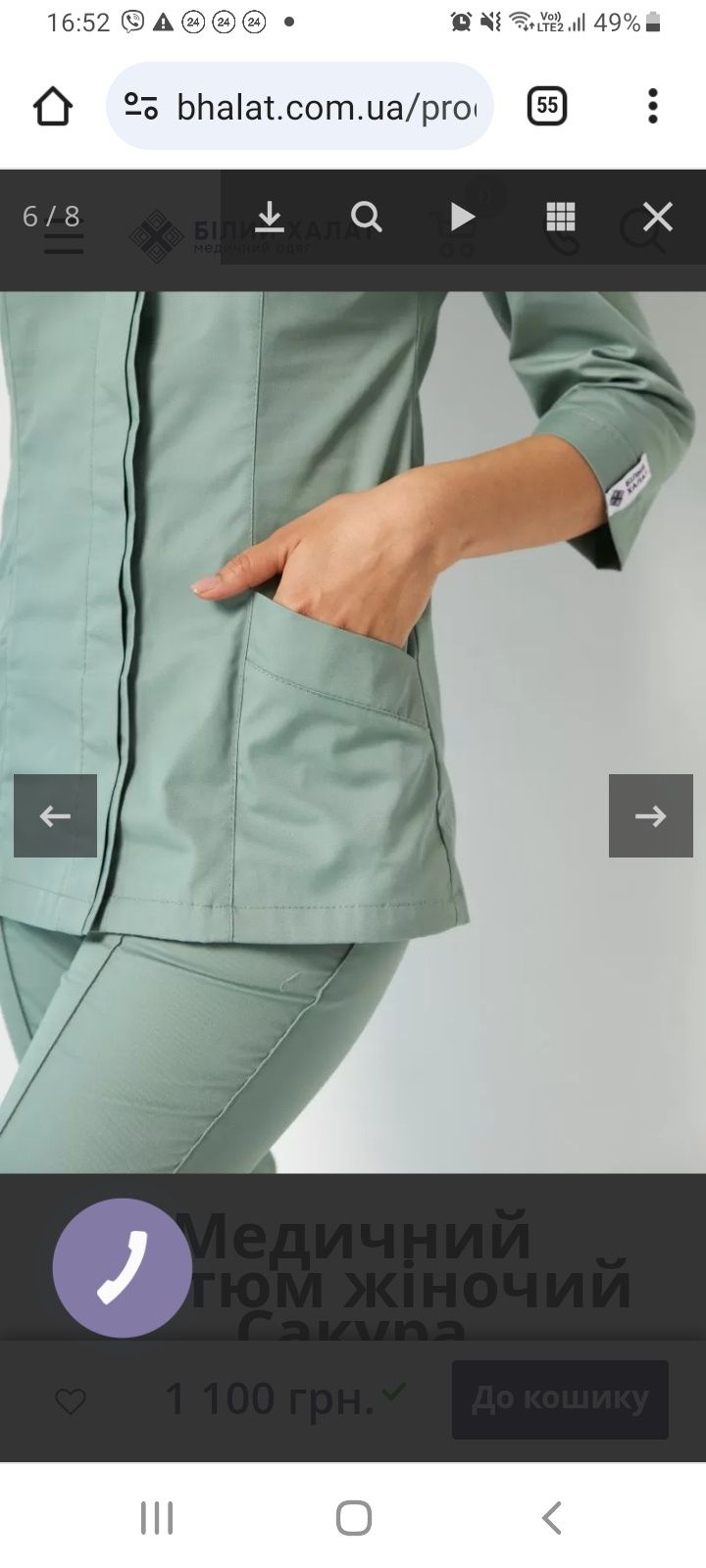This screenshot has width=706, height=1568.
Task: Go back using system navigation
Action: coord(551,1517)
